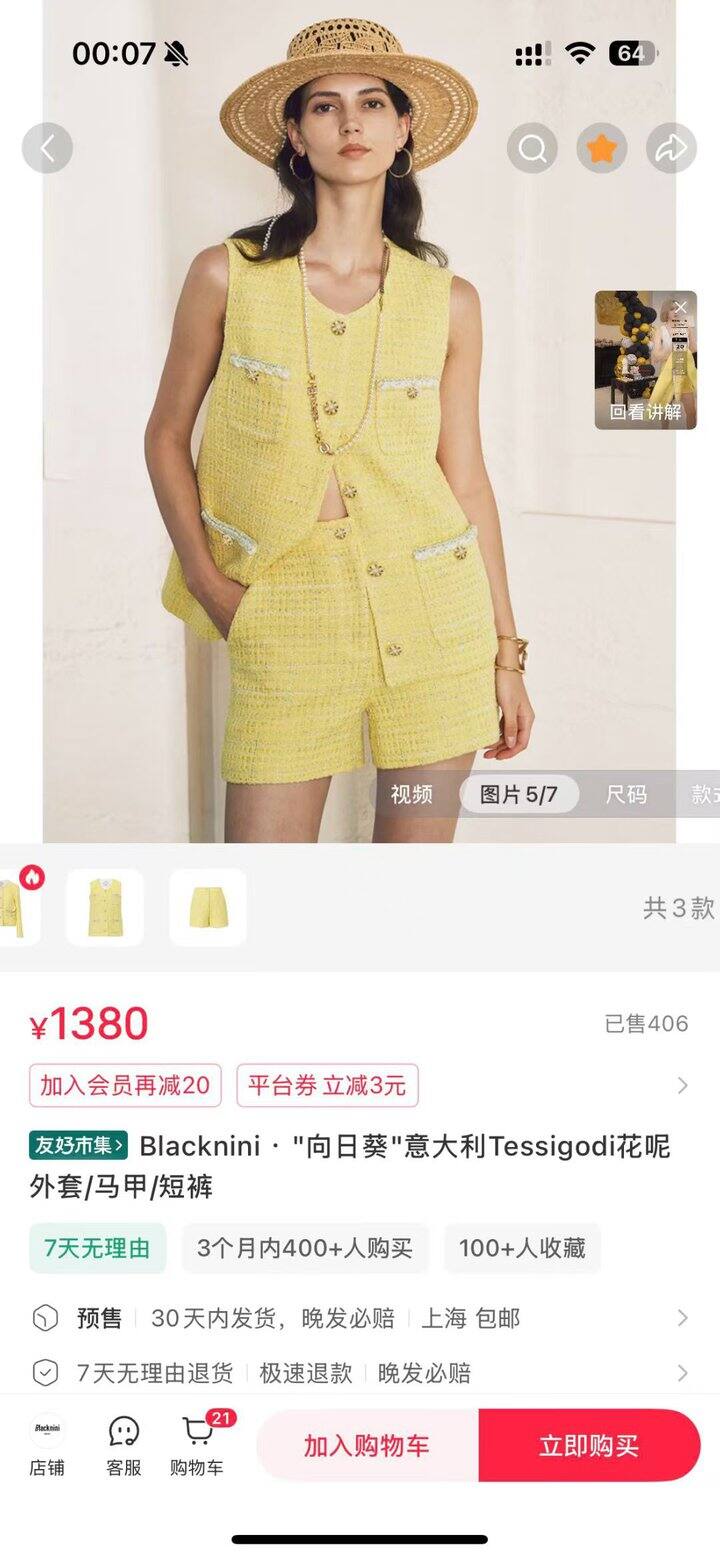The height and width of the screenshot is (1559, 720).
Task: Click the back arrow at top left
Action: [47, 147]
